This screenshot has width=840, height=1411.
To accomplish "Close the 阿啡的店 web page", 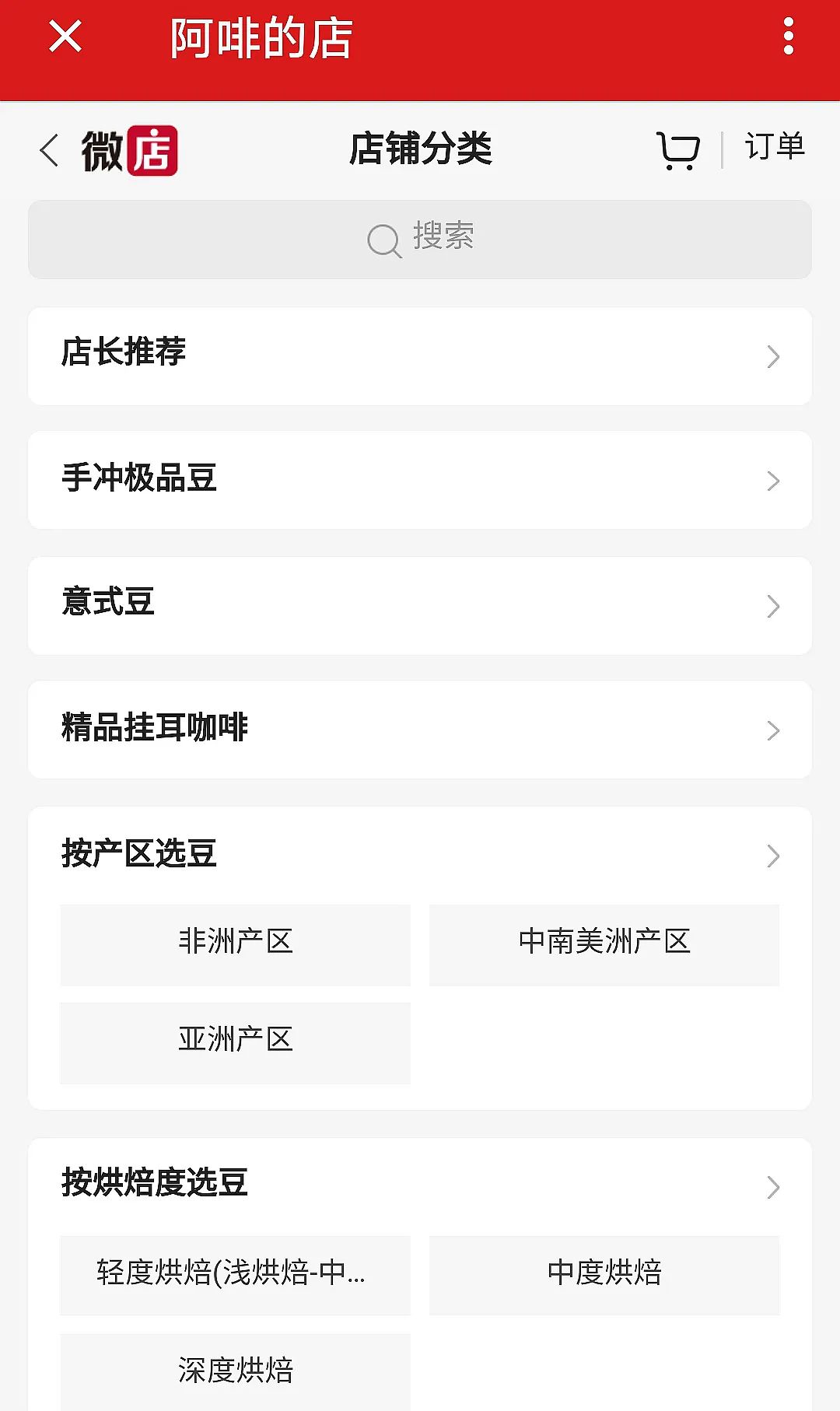I will coord(65,37).
